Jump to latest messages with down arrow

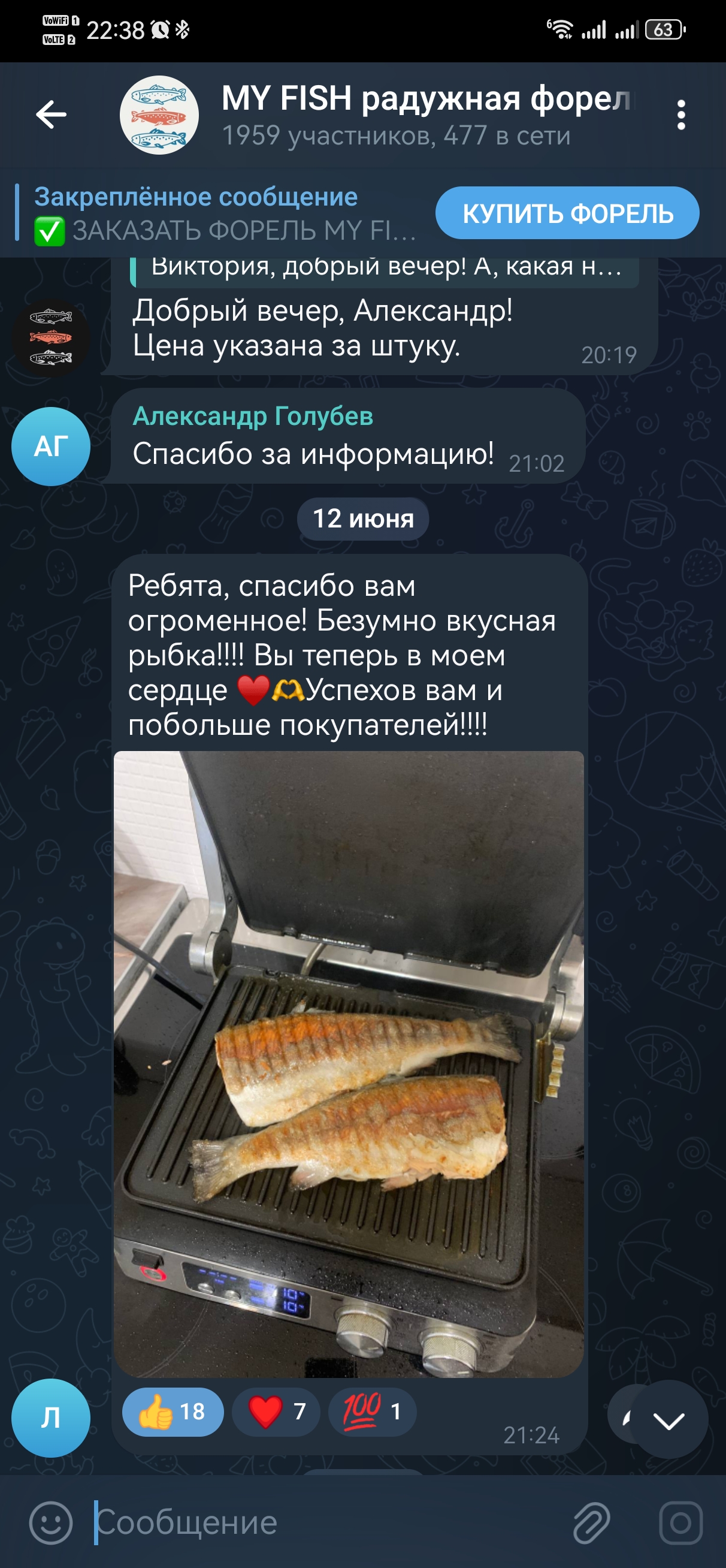[668, 1420]
